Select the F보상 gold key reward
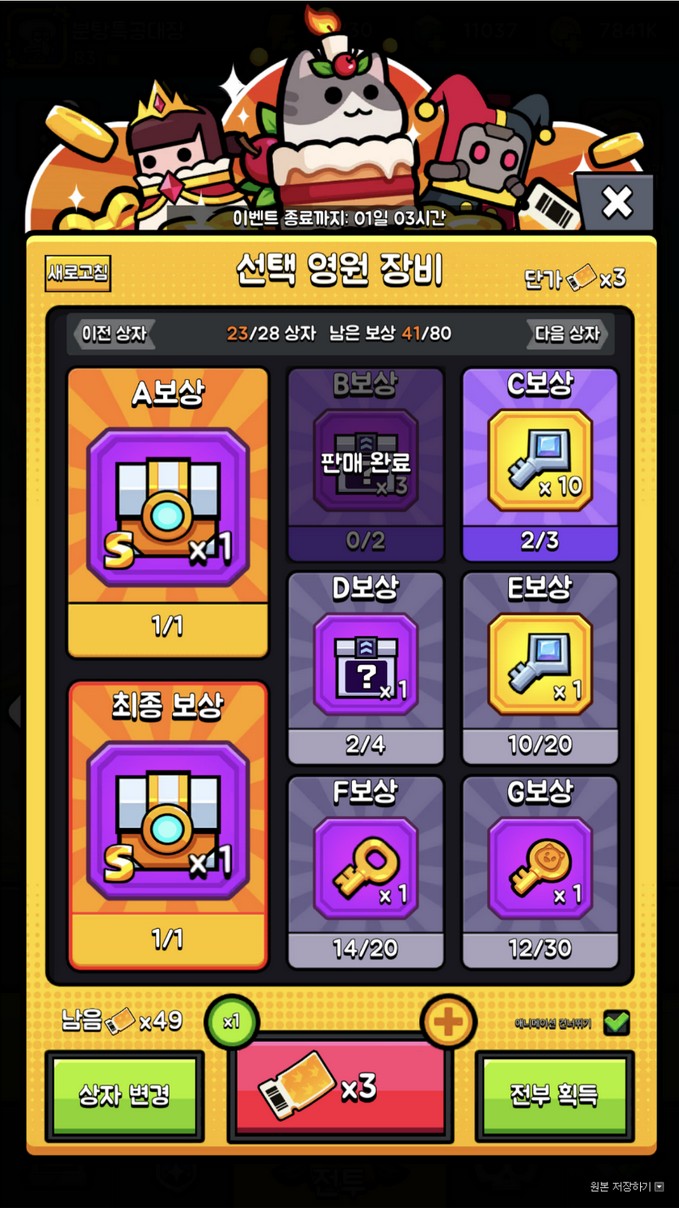This screenshot has height=1208, width=679. (365, 871)
